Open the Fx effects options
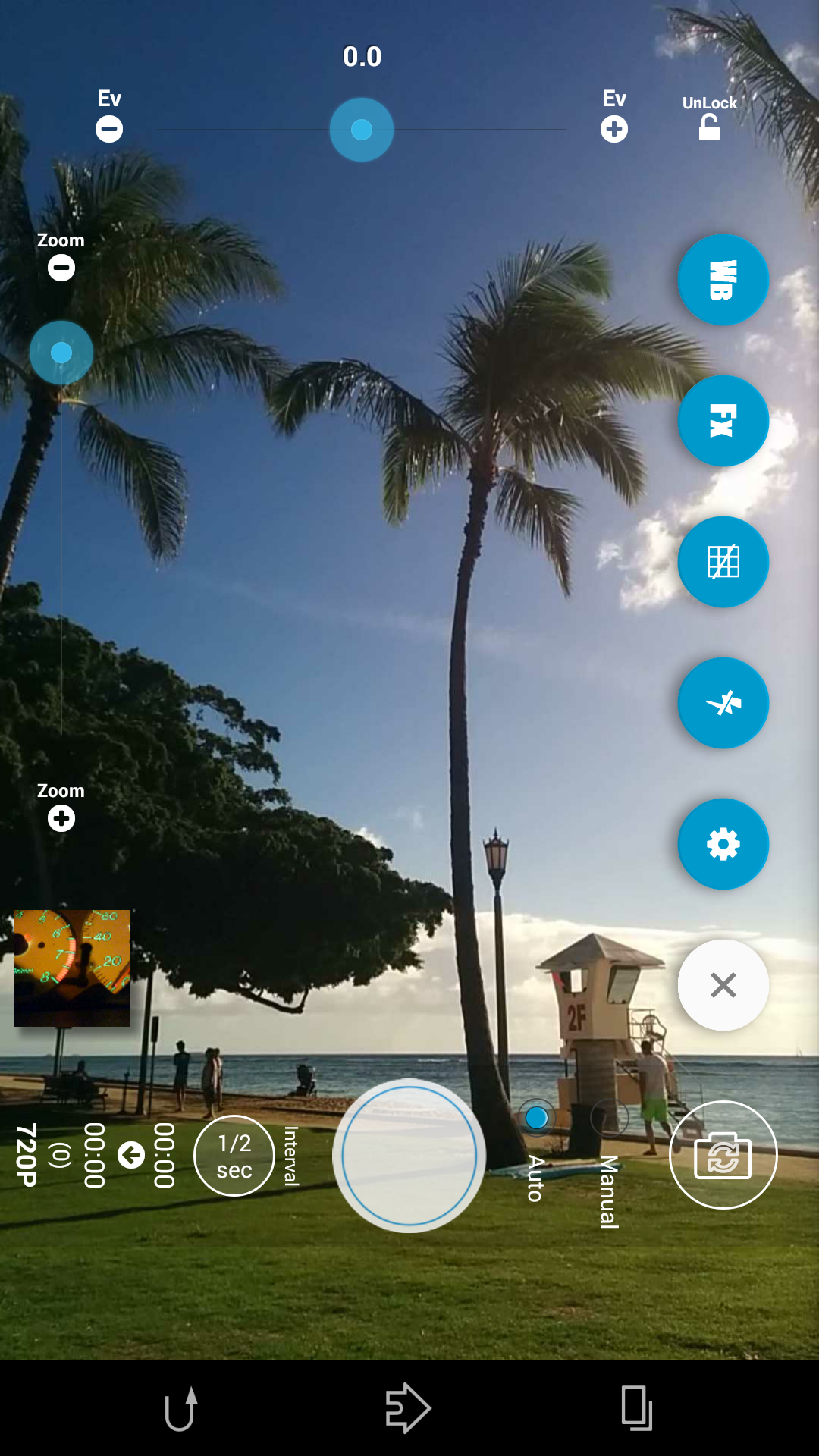This screenshot has width=819, height=1456. pos(722,421)
